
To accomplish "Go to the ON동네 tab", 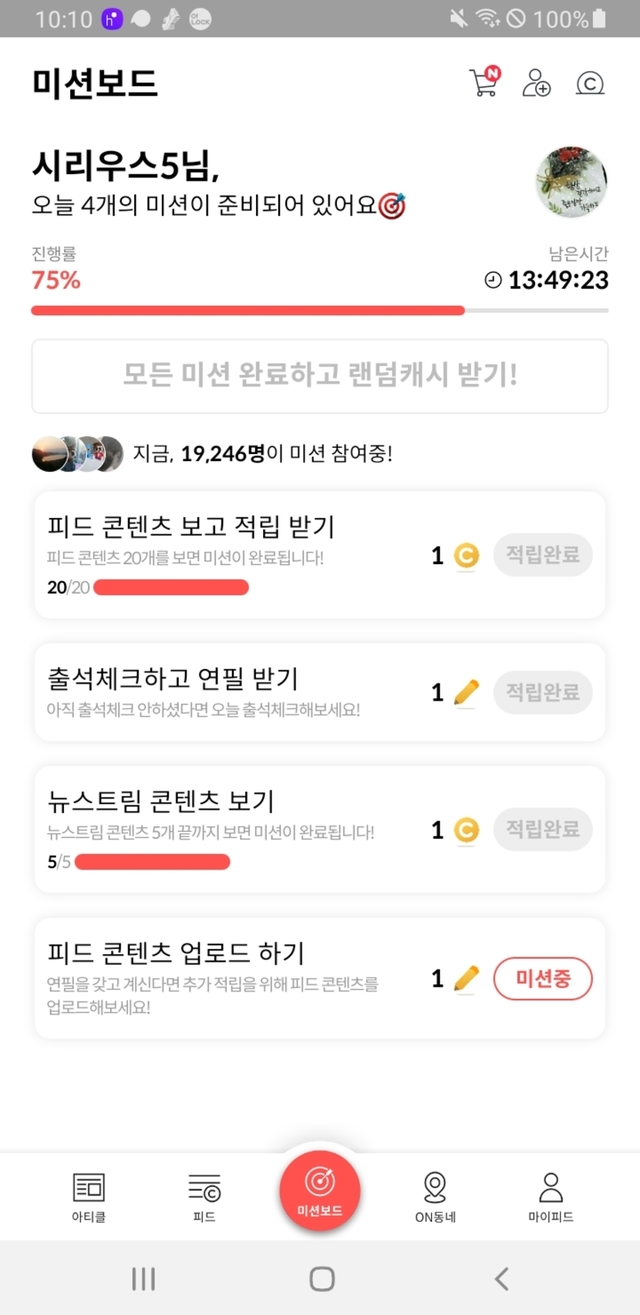I will (435, 1197).
